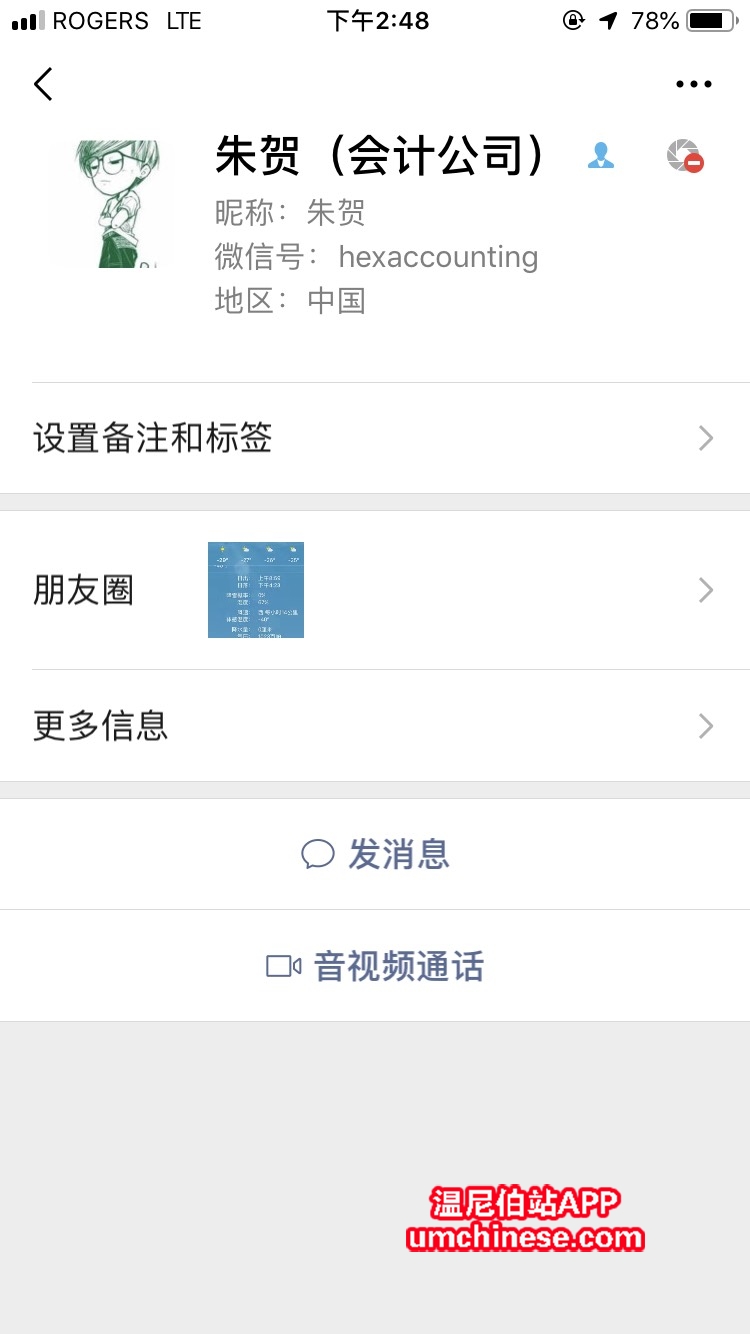Screen dimensions: 750x1334
Task: Open the three-dot overflow menu
Action: [x=693, y=85]
